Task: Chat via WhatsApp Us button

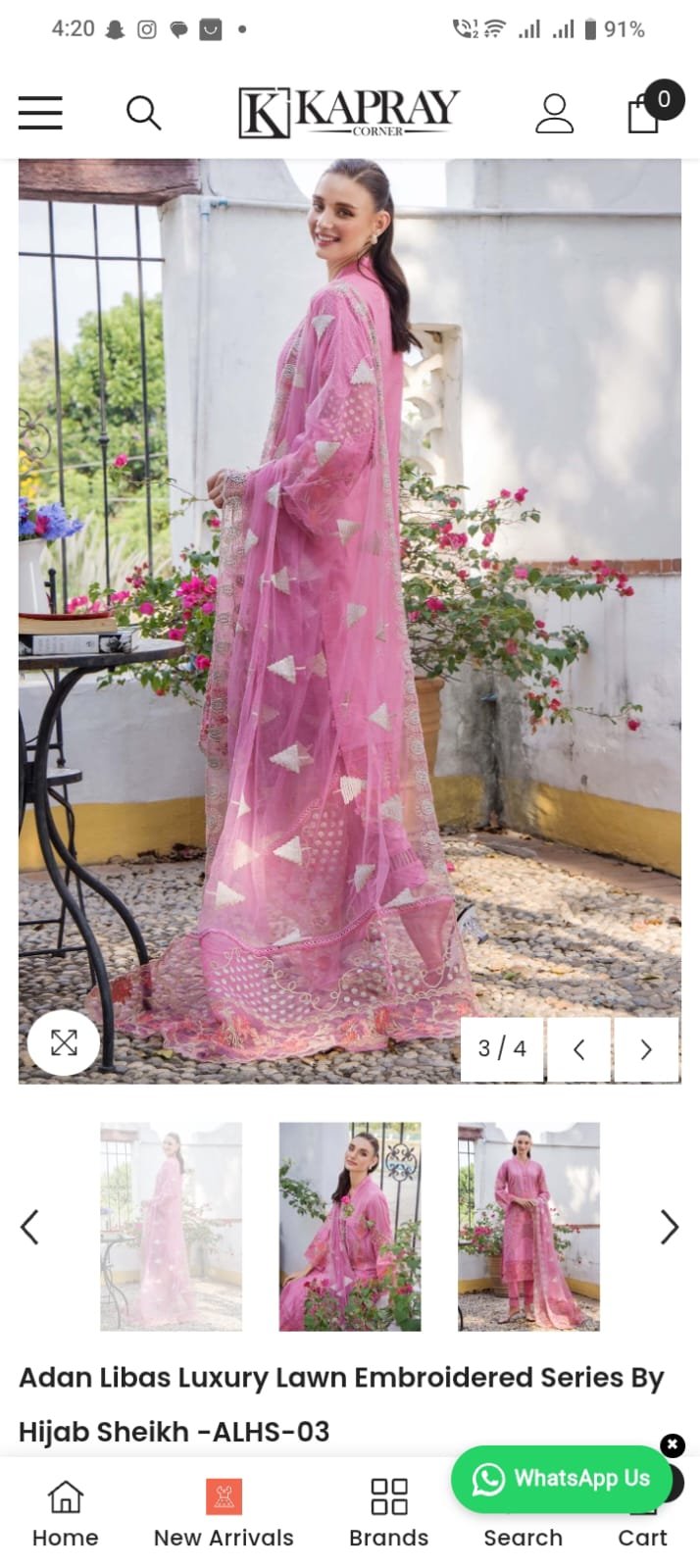Action: (561, 1479)
